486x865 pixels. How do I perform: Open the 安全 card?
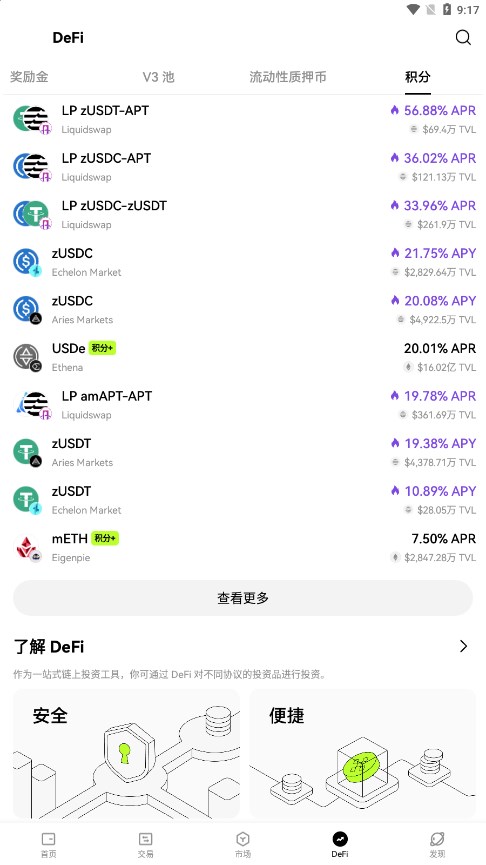[x=126, y=754]
